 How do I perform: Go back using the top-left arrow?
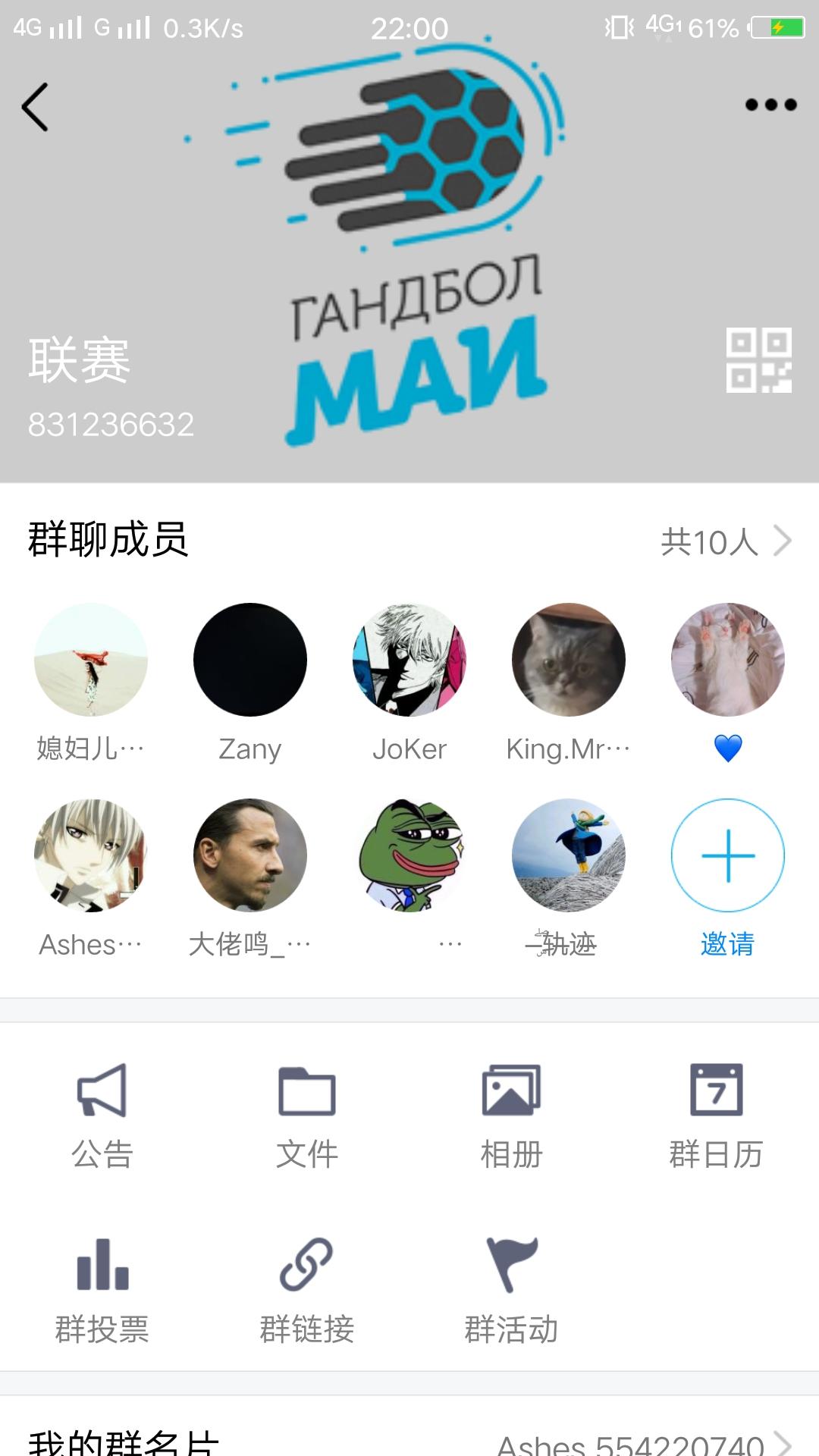(x=36, y=107)
